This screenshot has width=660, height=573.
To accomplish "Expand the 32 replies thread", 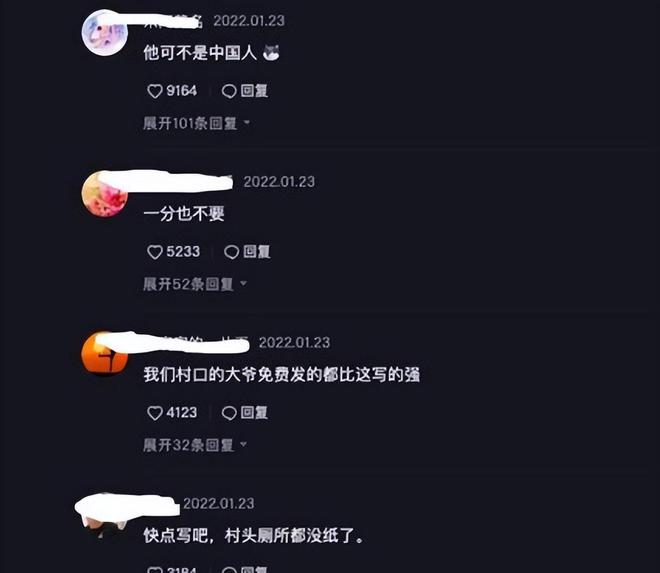I will pyautogui.click(x=194, y=445).
